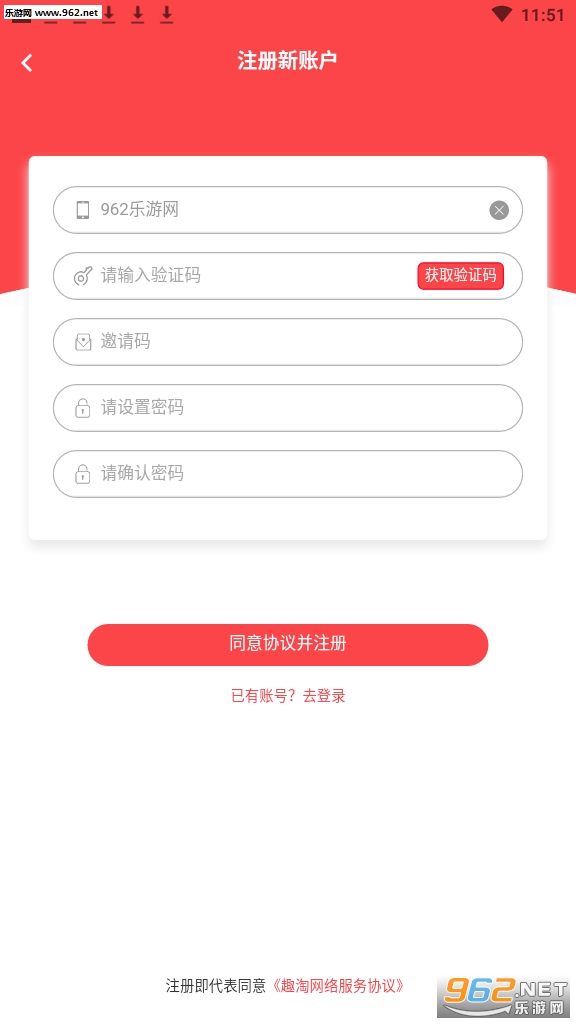576x1024 pixels.
Task: Select the 请确认密码 field
Action: click(287, 474)
